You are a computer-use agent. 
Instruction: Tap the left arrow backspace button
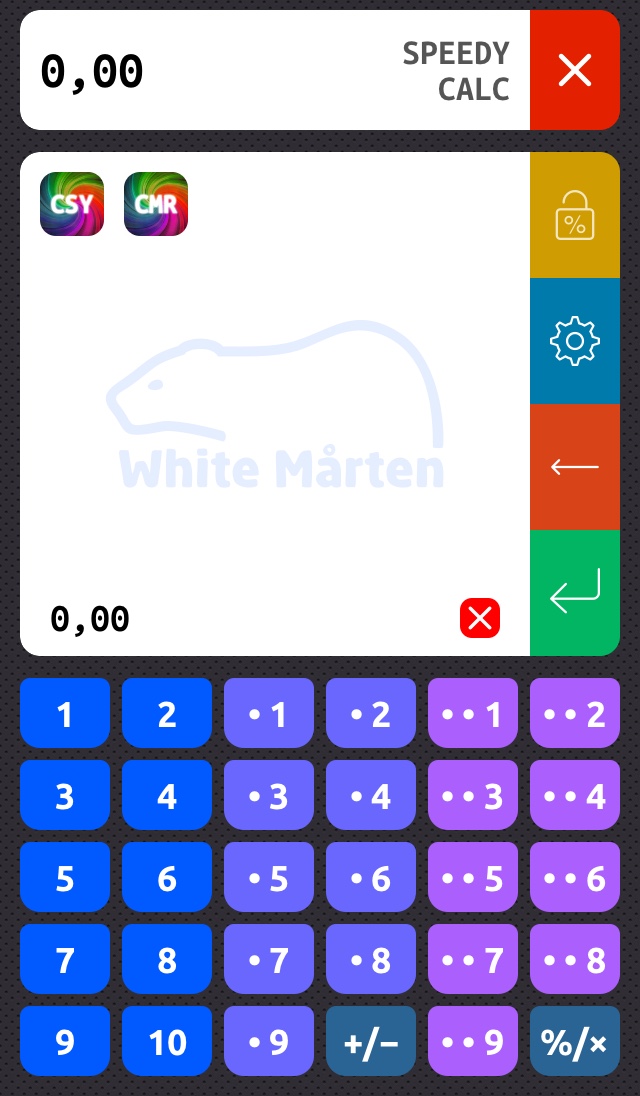click(x=574, y=467)
